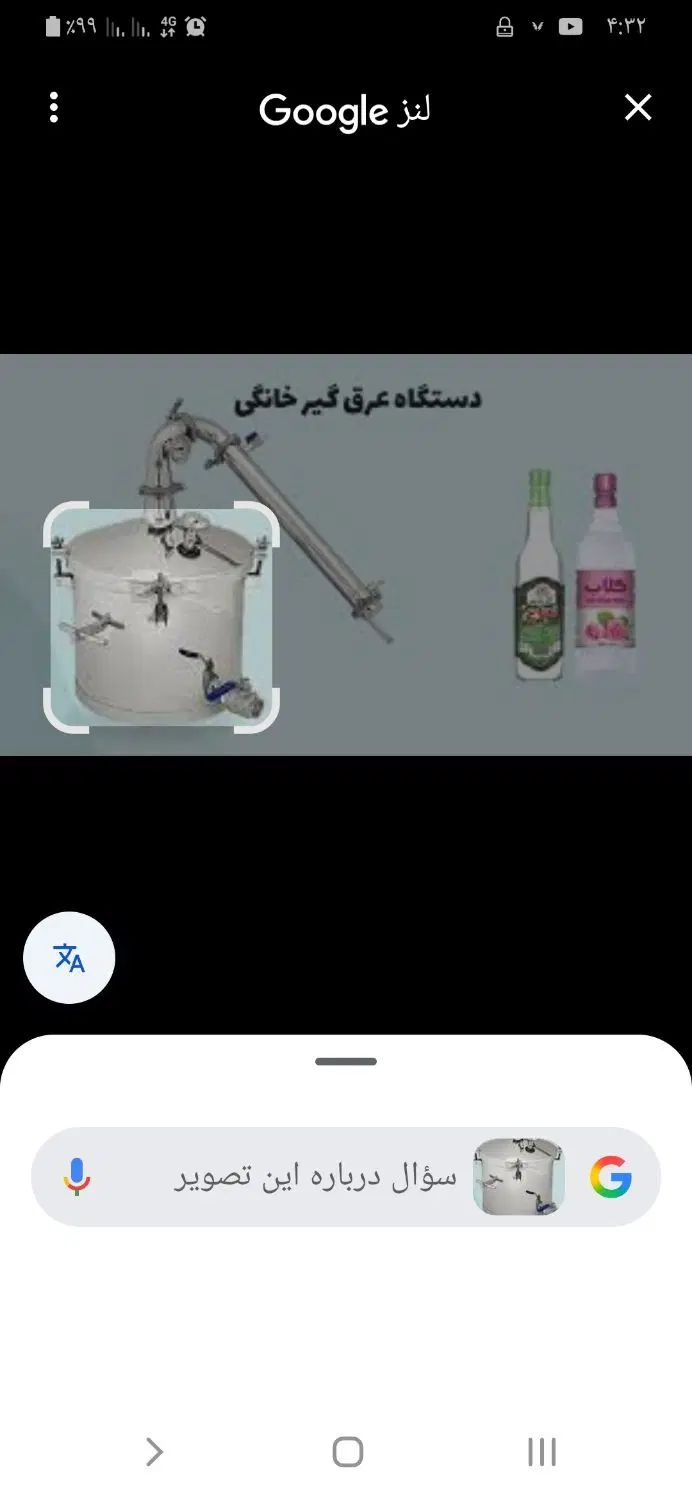
Task: Tap the system back button
Action: (x=153, y=1451)
